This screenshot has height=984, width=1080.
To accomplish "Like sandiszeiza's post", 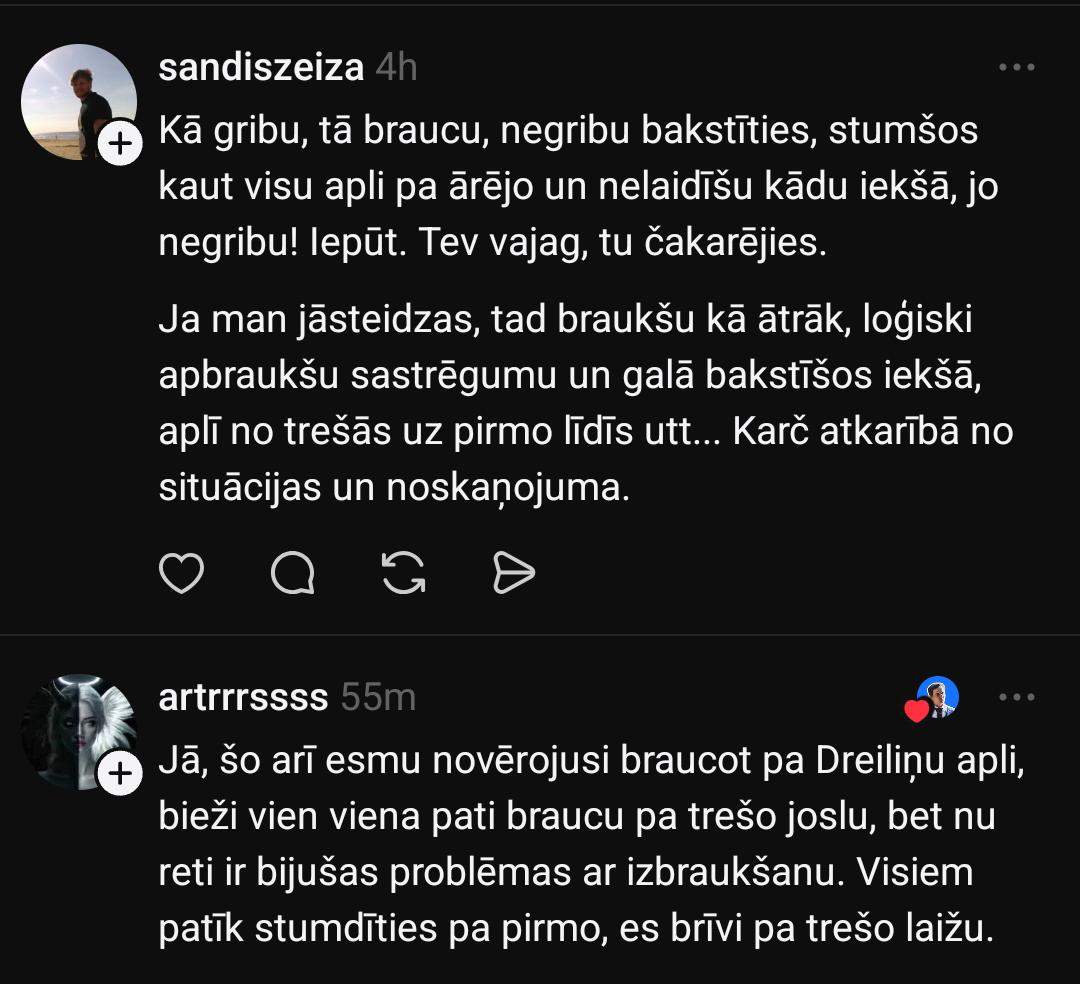I will [181, 573].
